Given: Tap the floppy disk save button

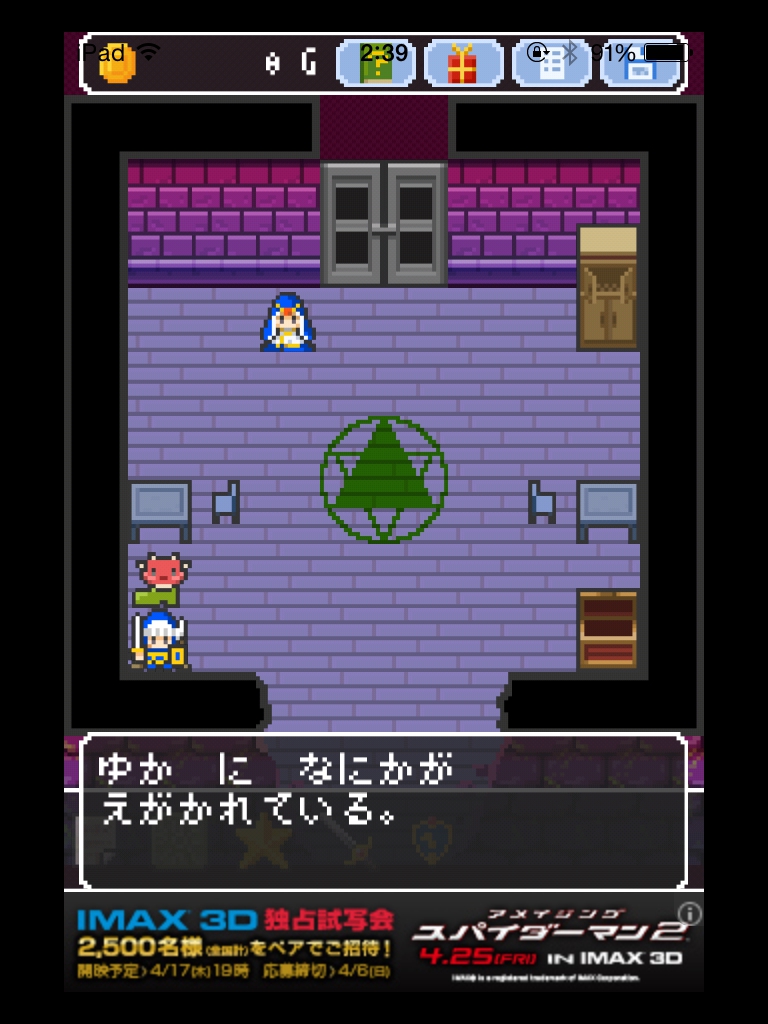Looking at the screenshot, I should [x=639, y=63].
